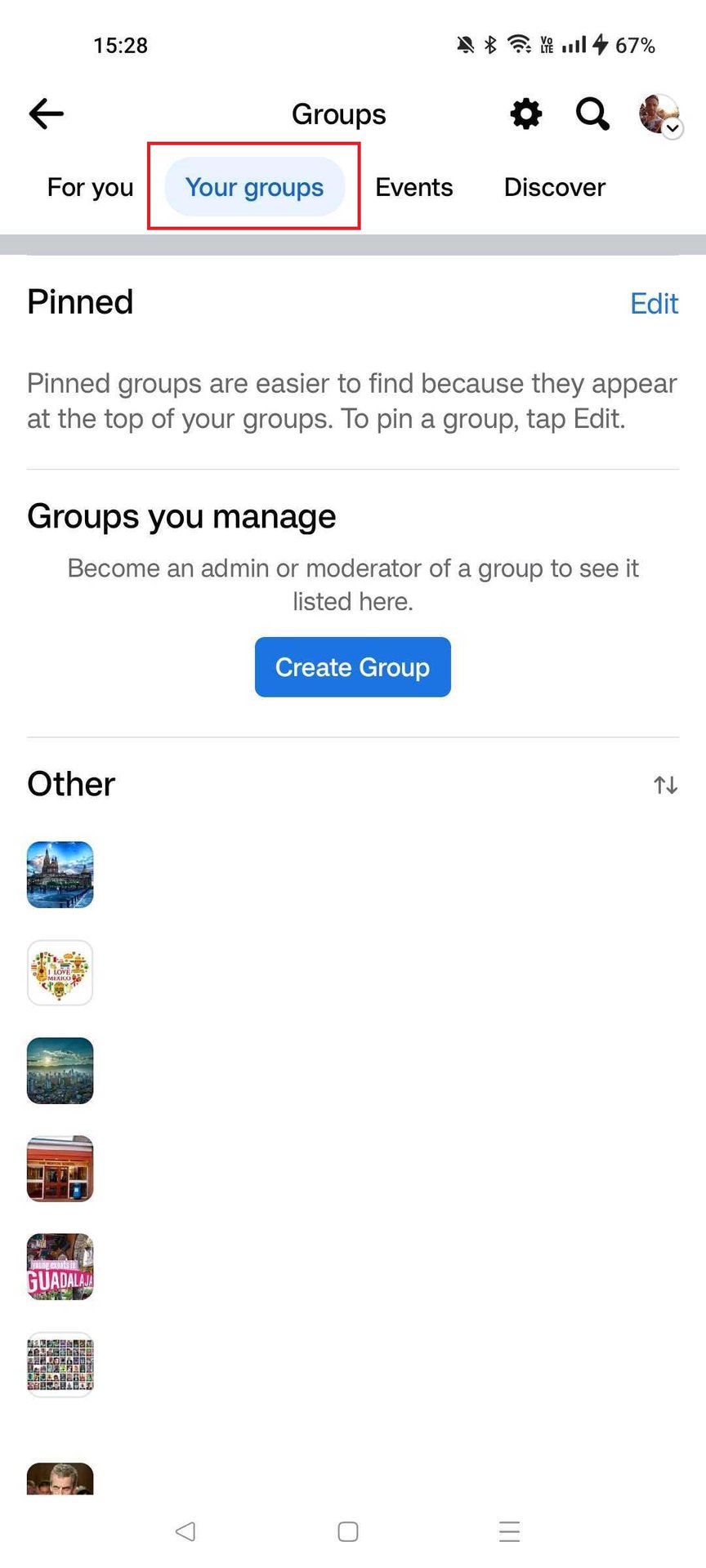This screenshot has height=1568, width=706.
Task: Open the group with photo collage icon
Action: click(60, 1365)
